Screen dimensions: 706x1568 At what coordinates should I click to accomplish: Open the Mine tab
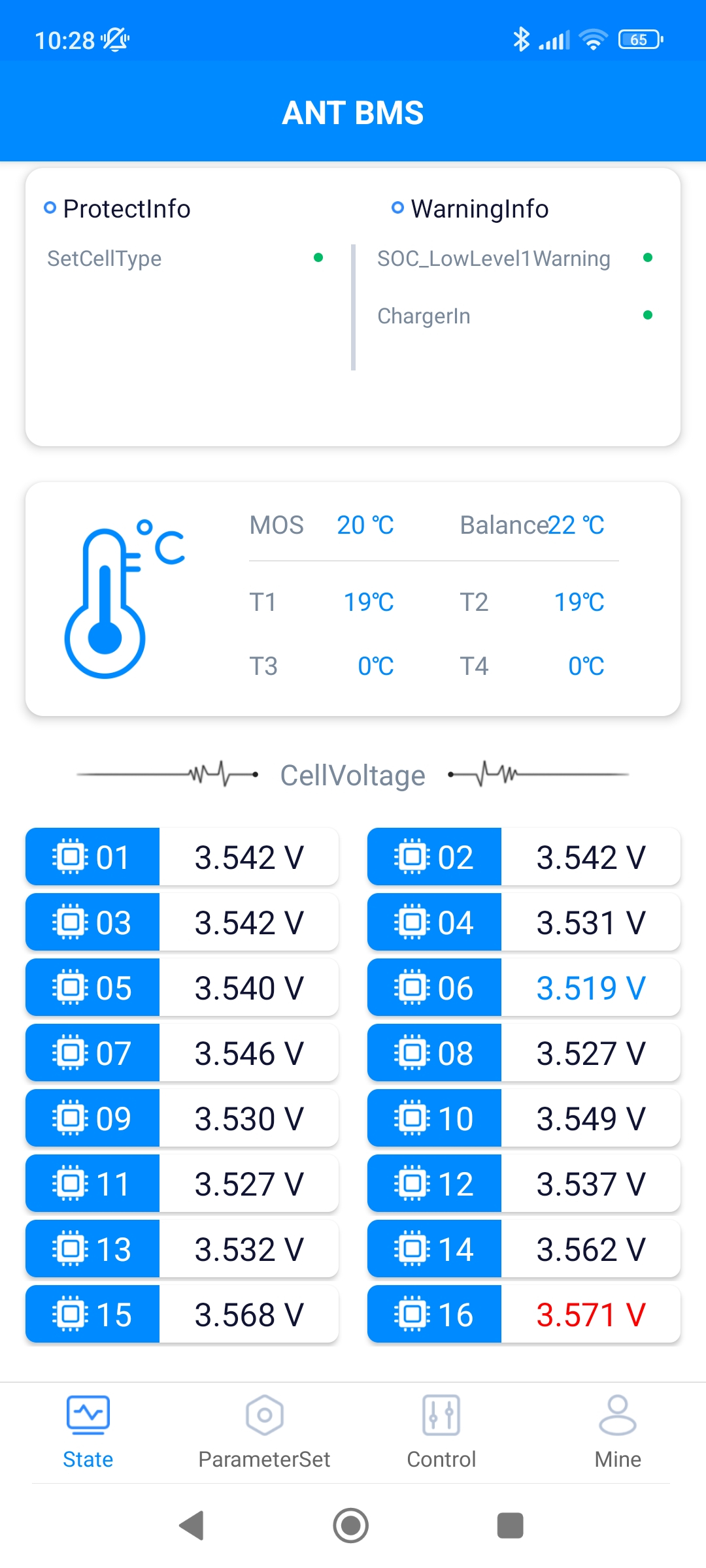tap(617, 1431)
